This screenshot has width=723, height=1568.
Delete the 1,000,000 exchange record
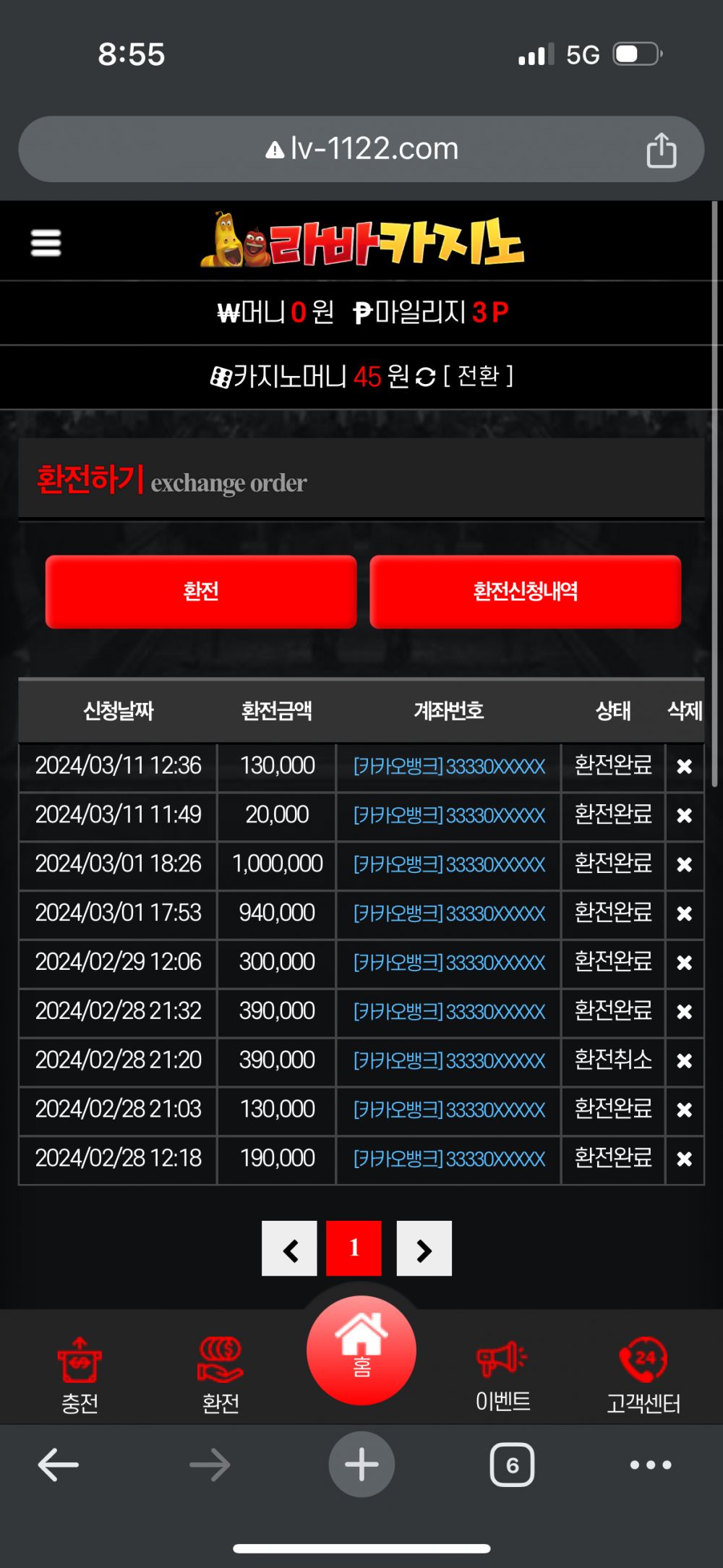(x=684, y=865)
